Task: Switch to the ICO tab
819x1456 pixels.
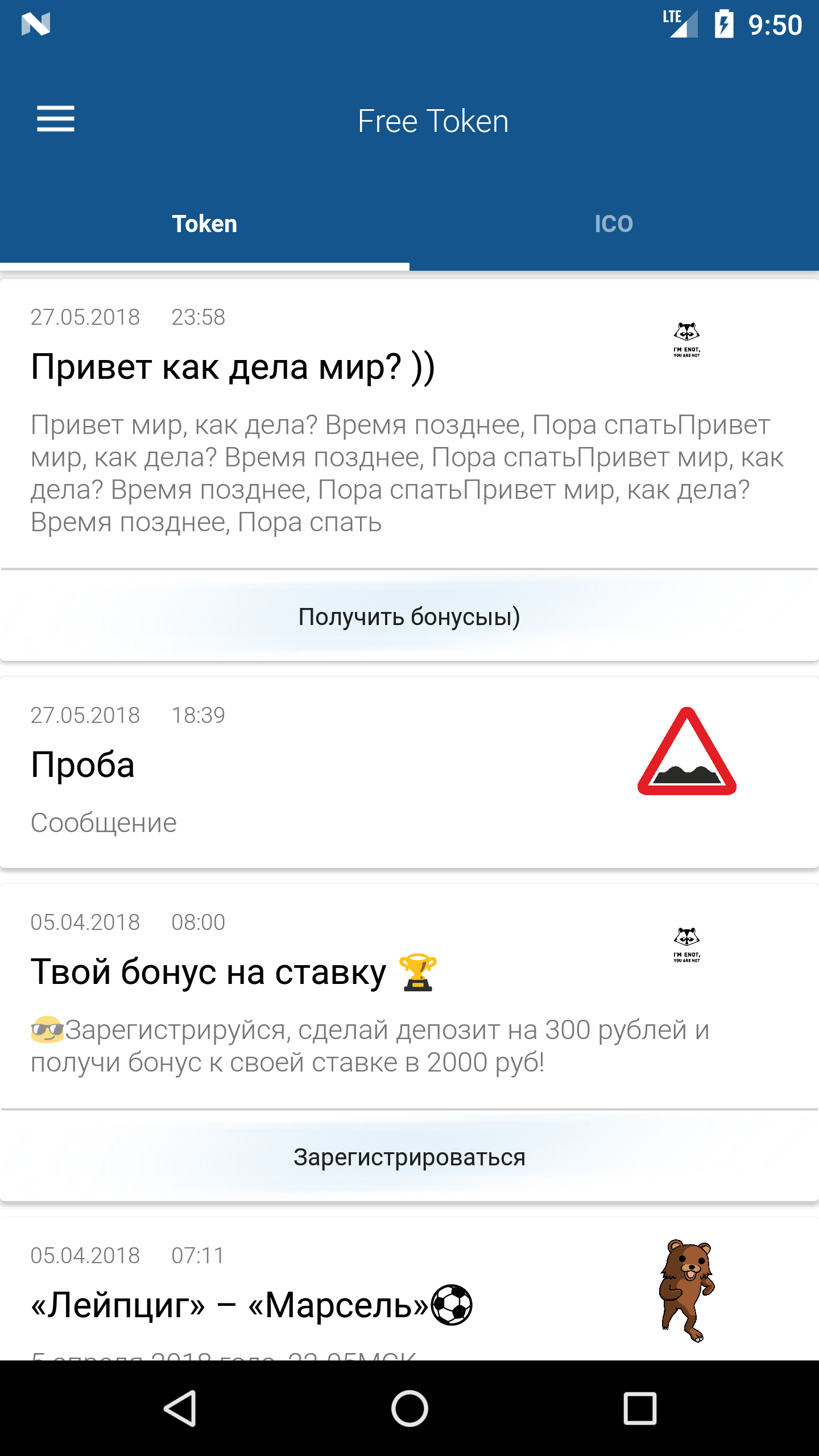Action: click(x=614, y=224)
